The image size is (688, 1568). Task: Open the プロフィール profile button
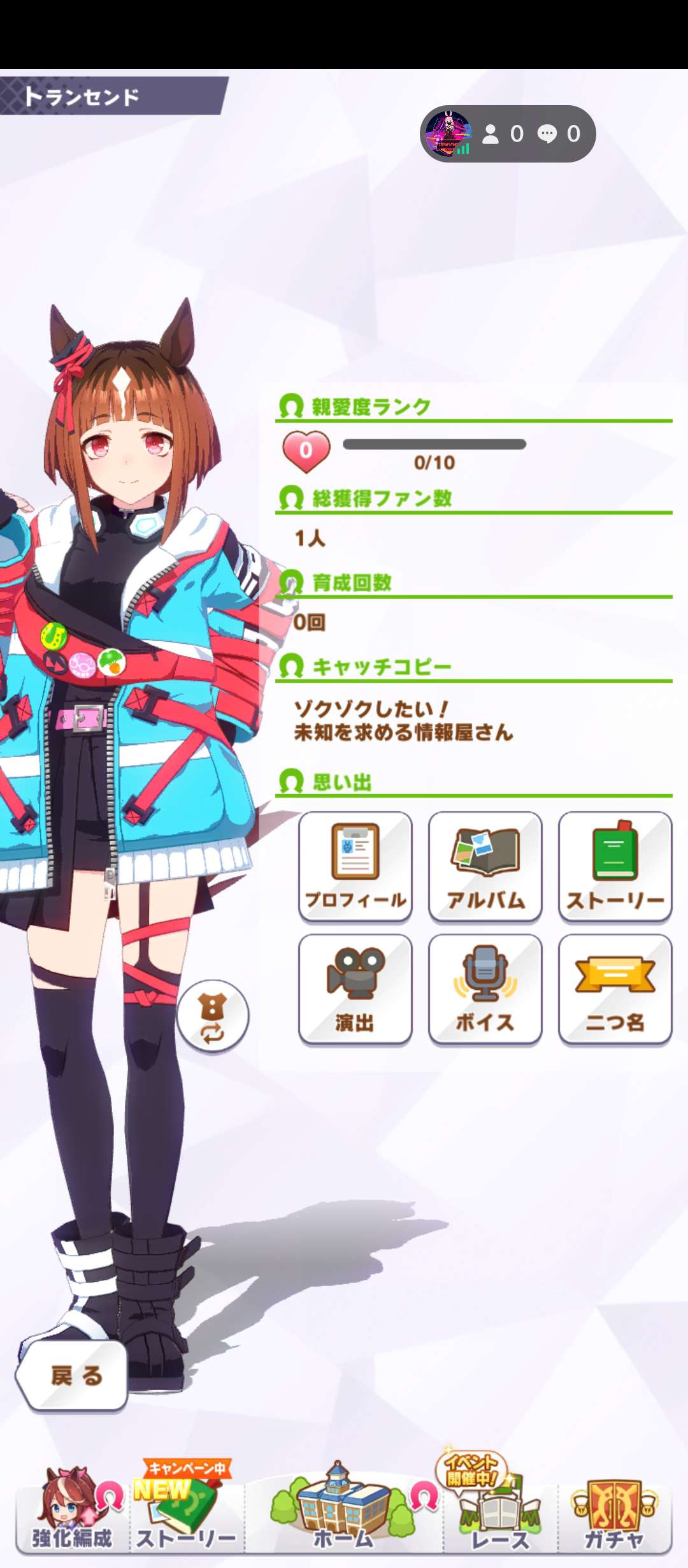coord(355,866)
